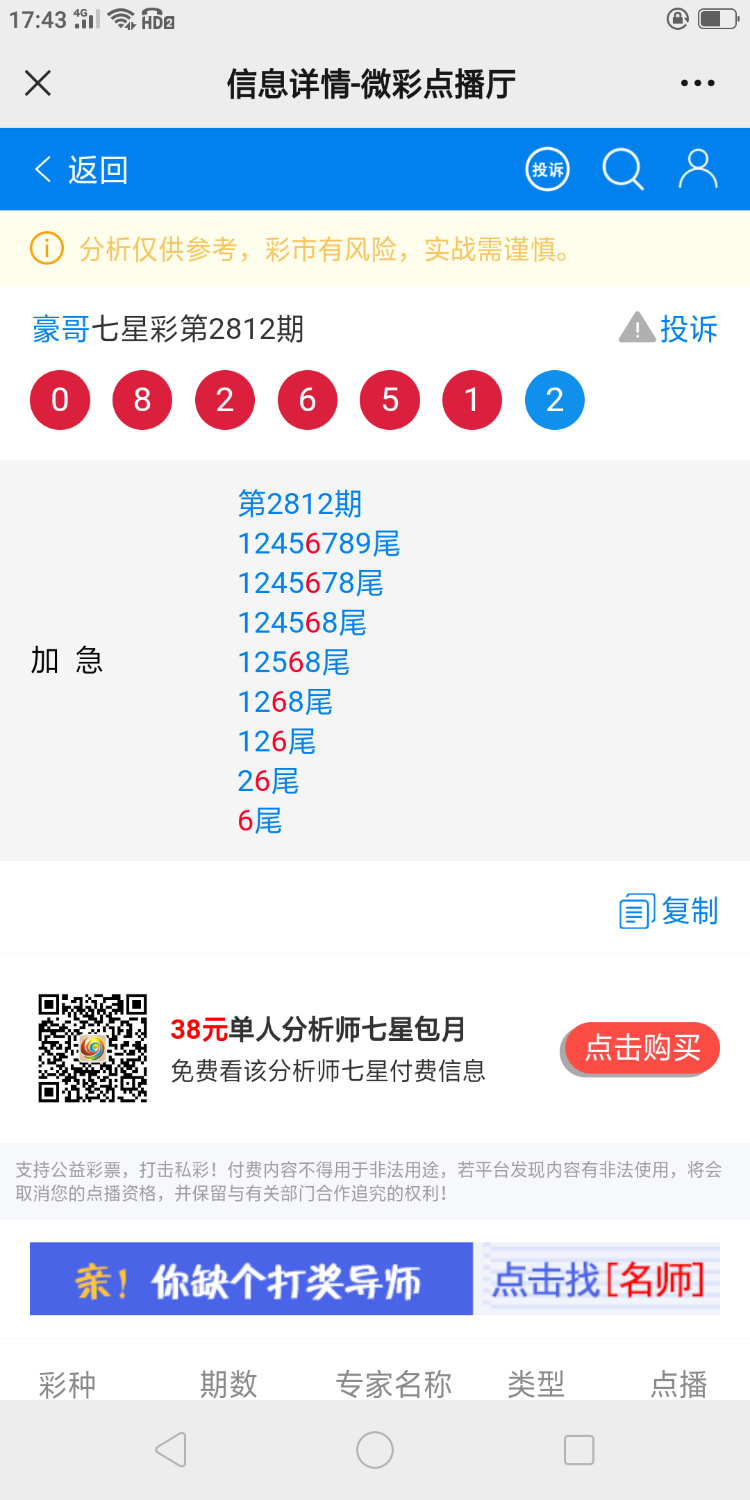Open the 加急 urgent picks section

click(x=67, y=660)
